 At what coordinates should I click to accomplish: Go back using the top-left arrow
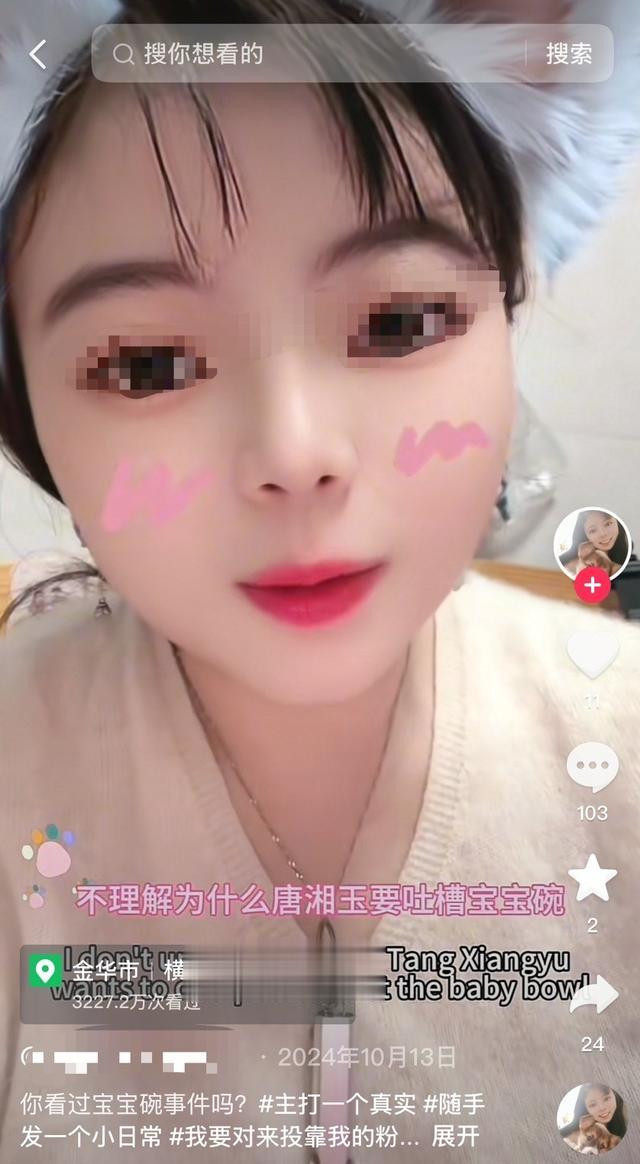pyautogui.click(x=37, y=54)
